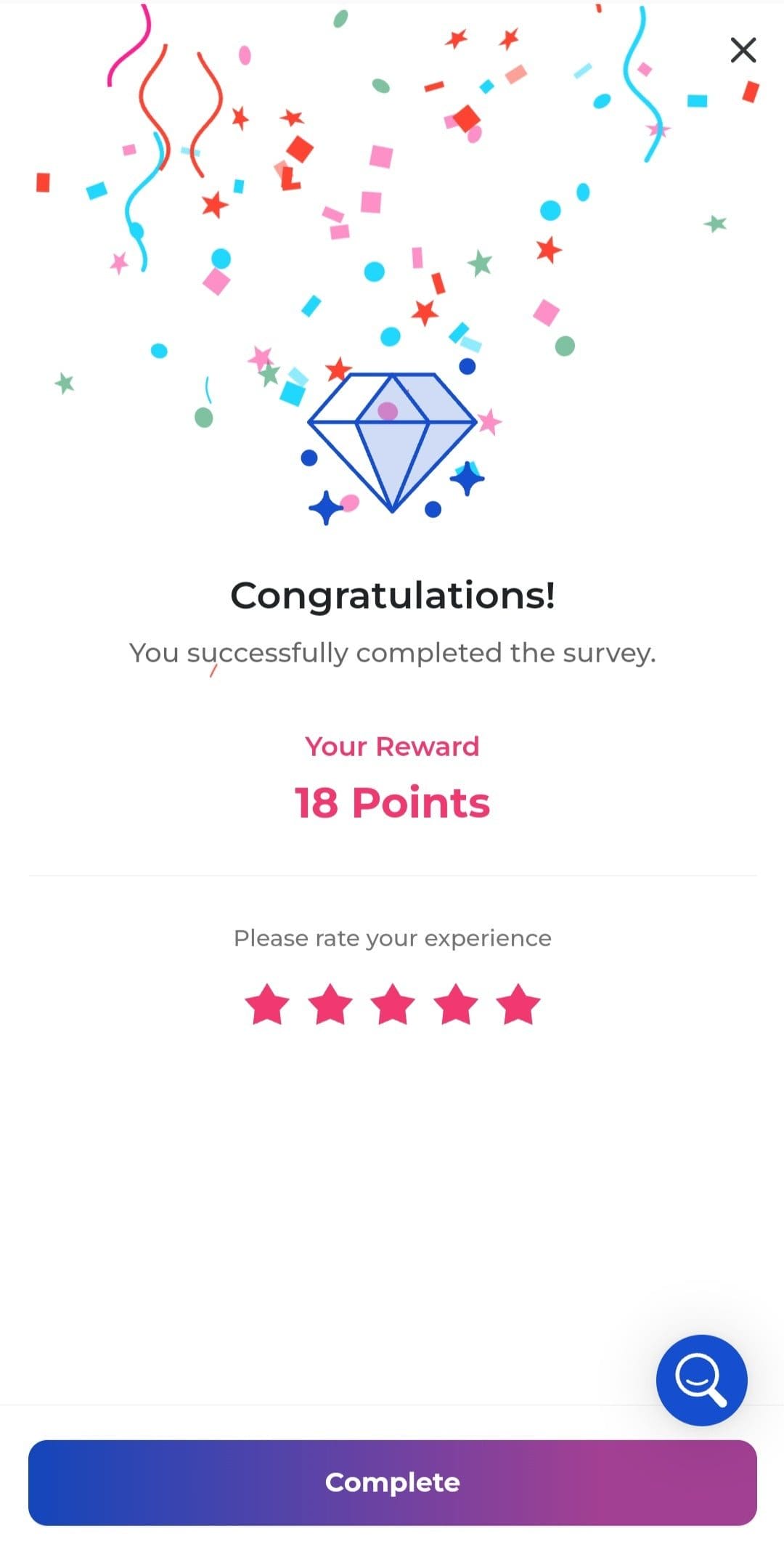Screen dimensions: 784x1552
Task: Rate the experience one star
Action: coord(267,1004)
